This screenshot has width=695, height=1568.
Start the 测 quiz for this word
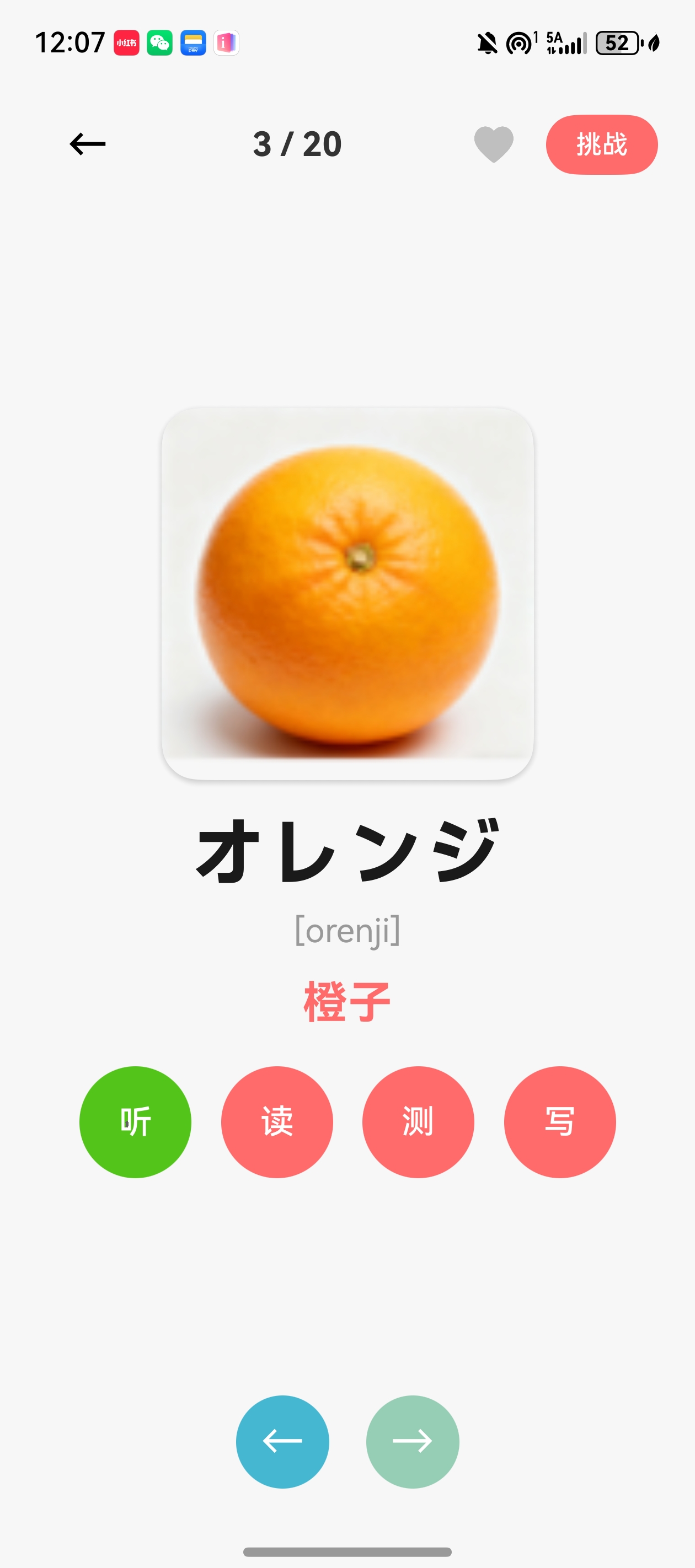point(418,1122)
